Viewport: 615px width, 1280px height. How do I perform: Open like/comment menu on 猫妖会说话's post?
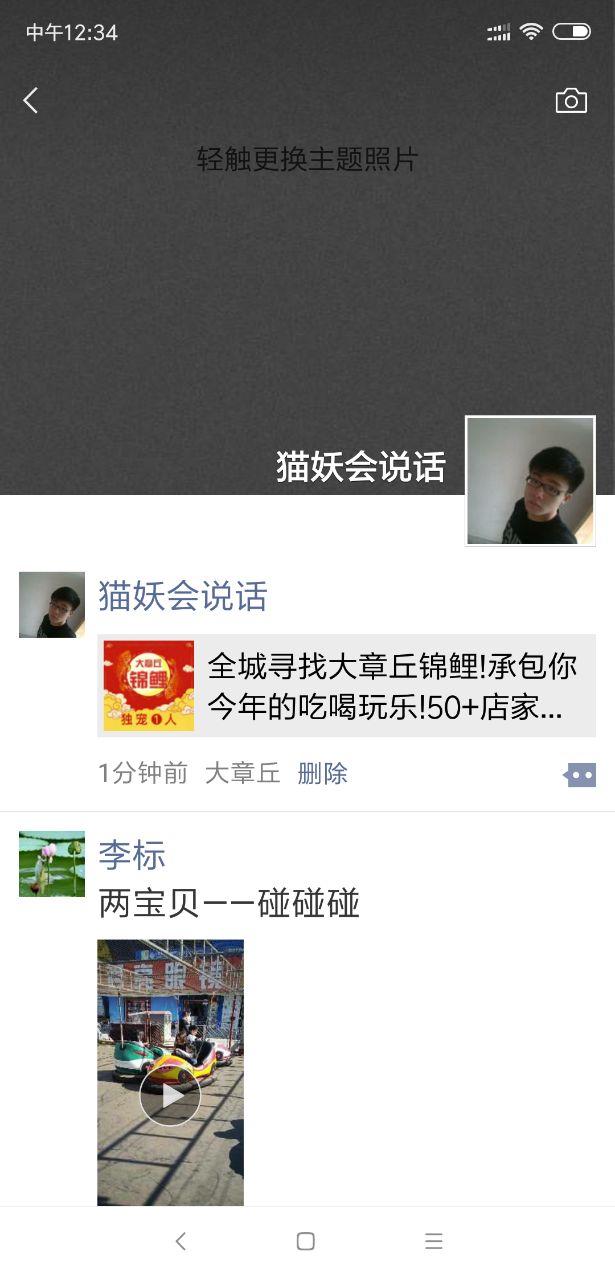click(580, 774)
